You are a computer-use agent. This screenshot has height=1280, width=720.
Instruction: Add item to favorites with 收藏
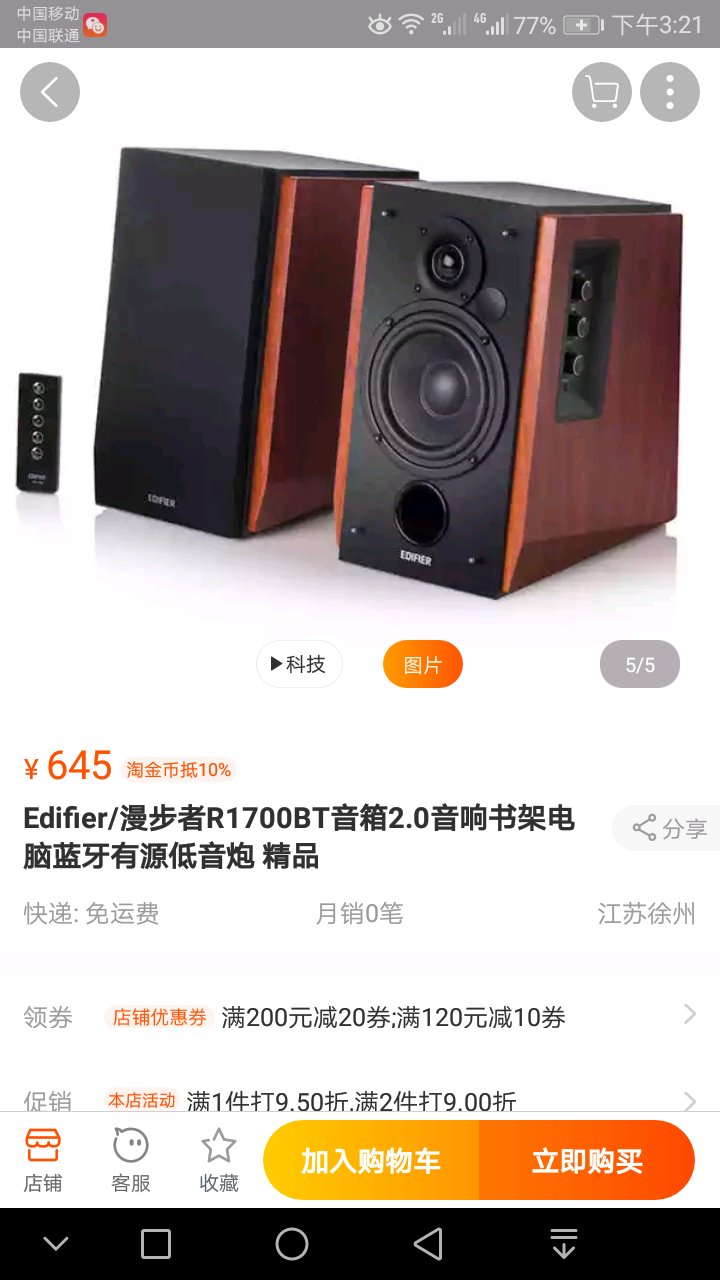pos(219,1160)
